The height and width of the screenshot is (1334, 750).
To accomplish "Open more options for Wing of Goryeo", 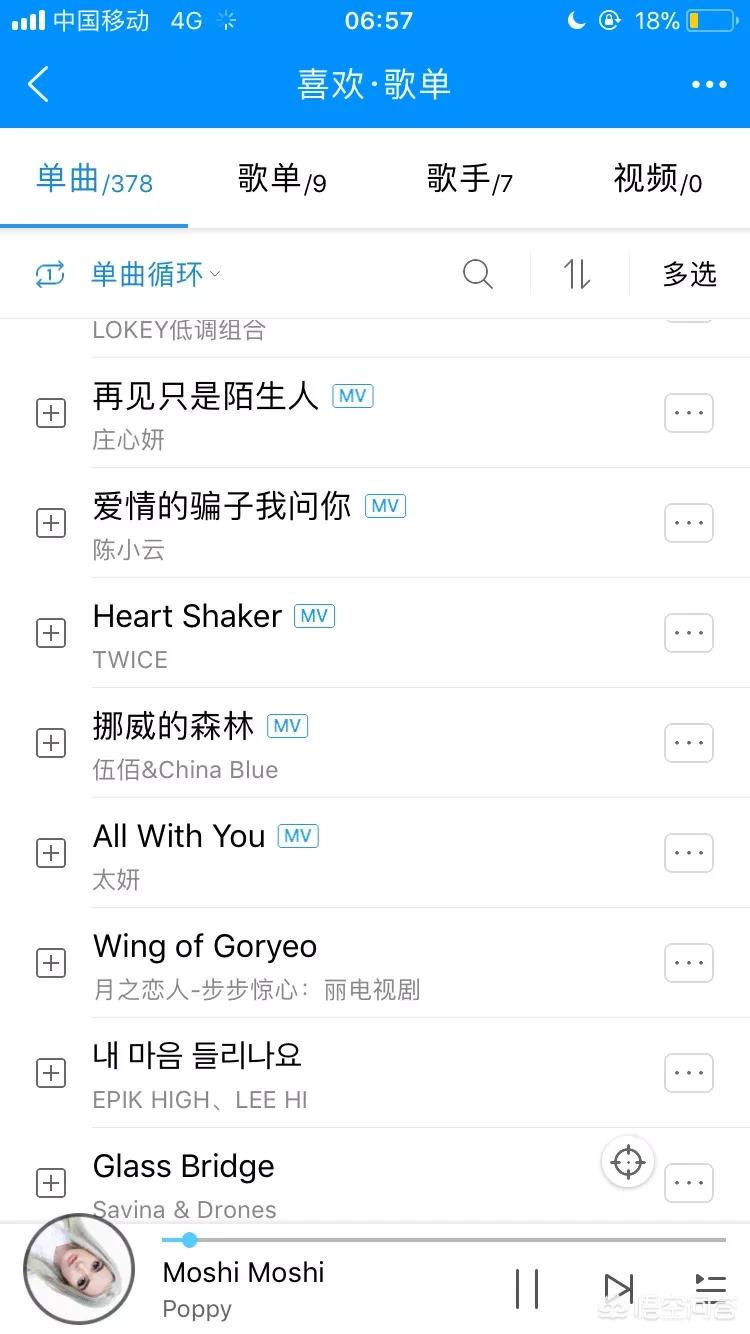I will coord(689,963).
